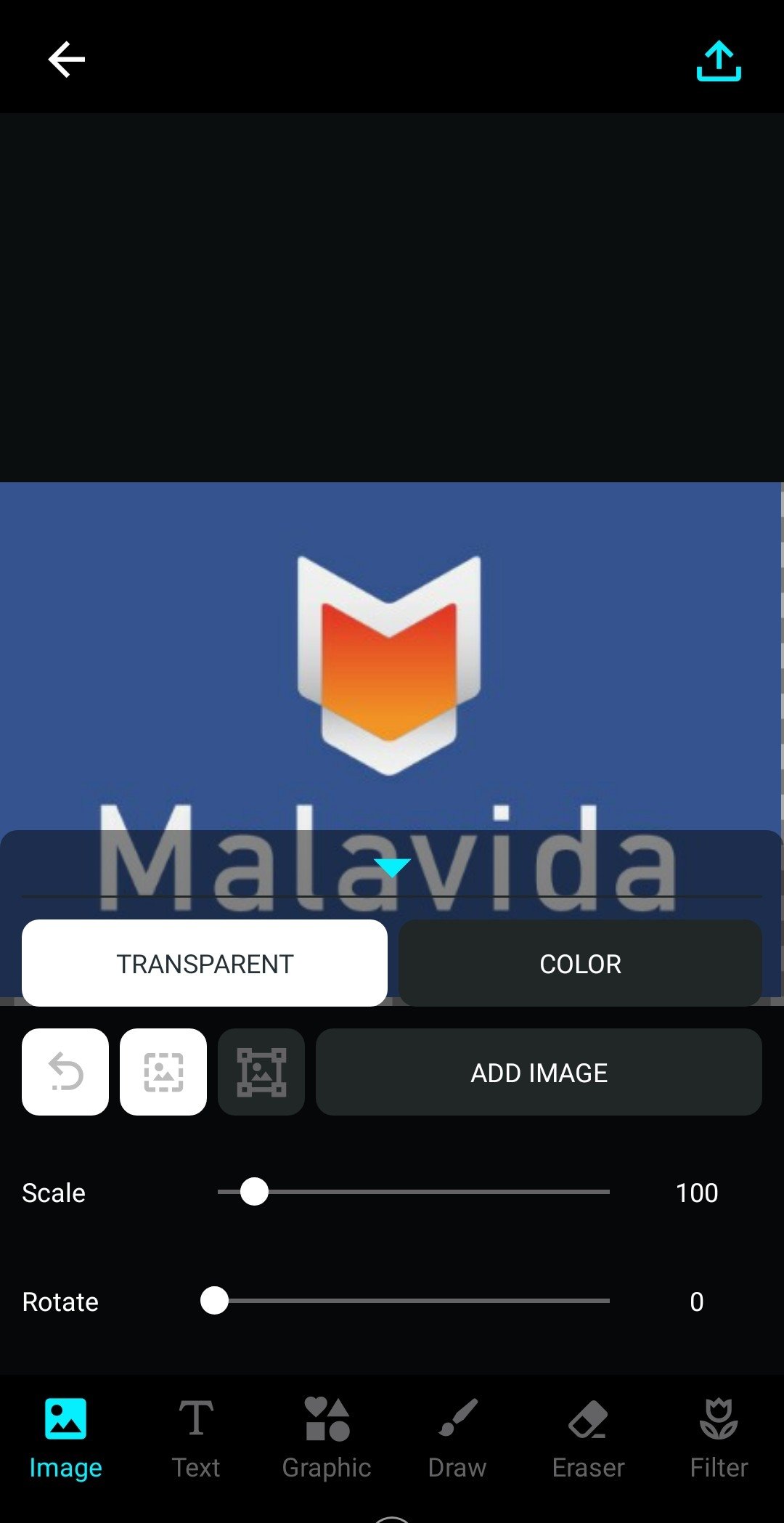Open the Graphic tab
Viewport: 784px width, 1523px height.
[327, 1438]
